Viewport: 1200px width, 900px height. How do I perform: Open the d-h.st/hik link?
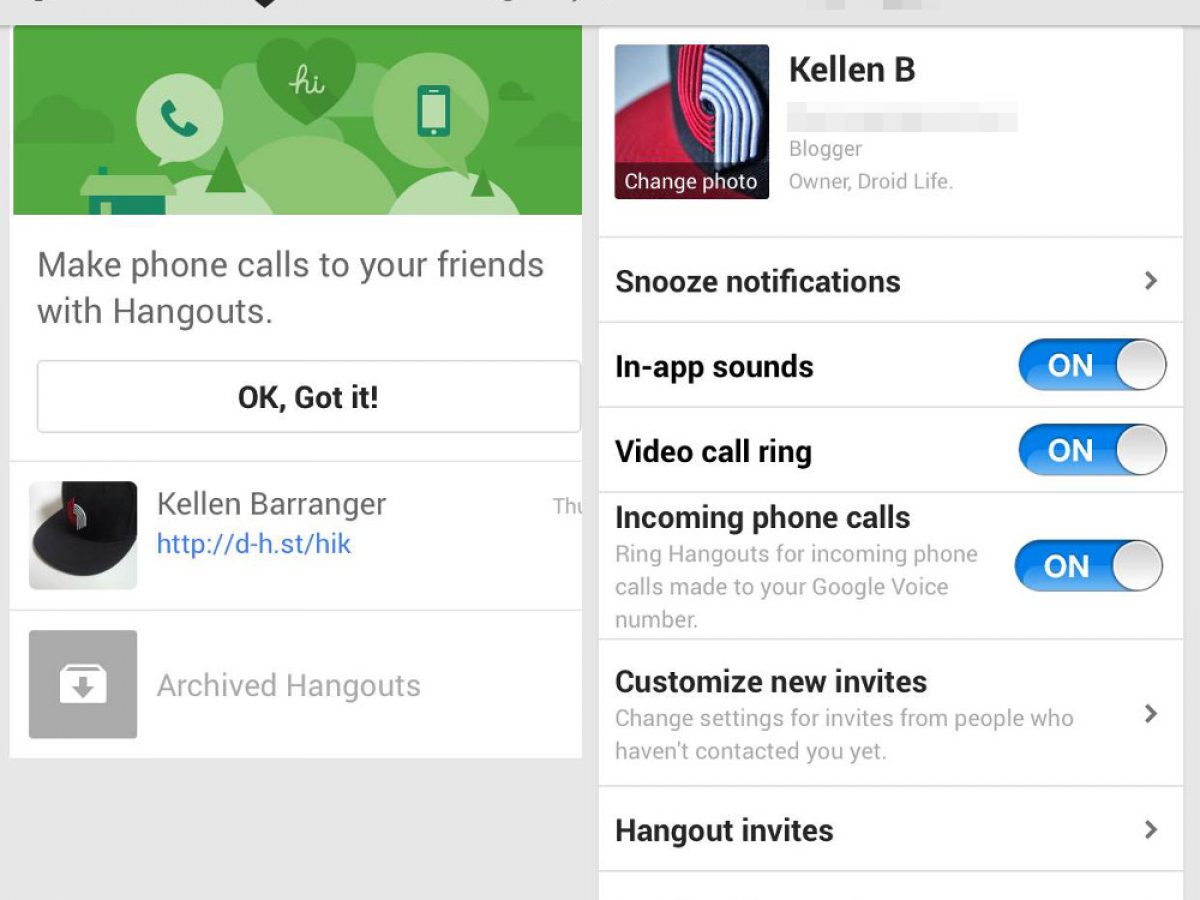(x=253, y=544)
